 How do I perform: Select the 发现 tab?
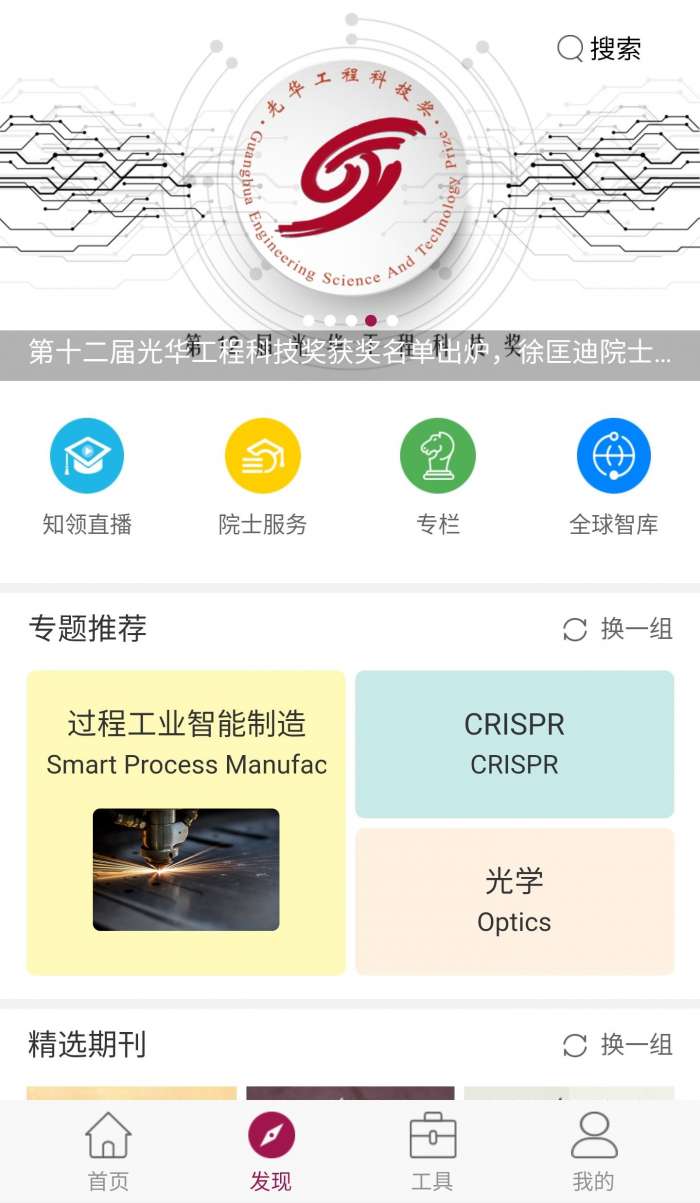coord(271,1152)
